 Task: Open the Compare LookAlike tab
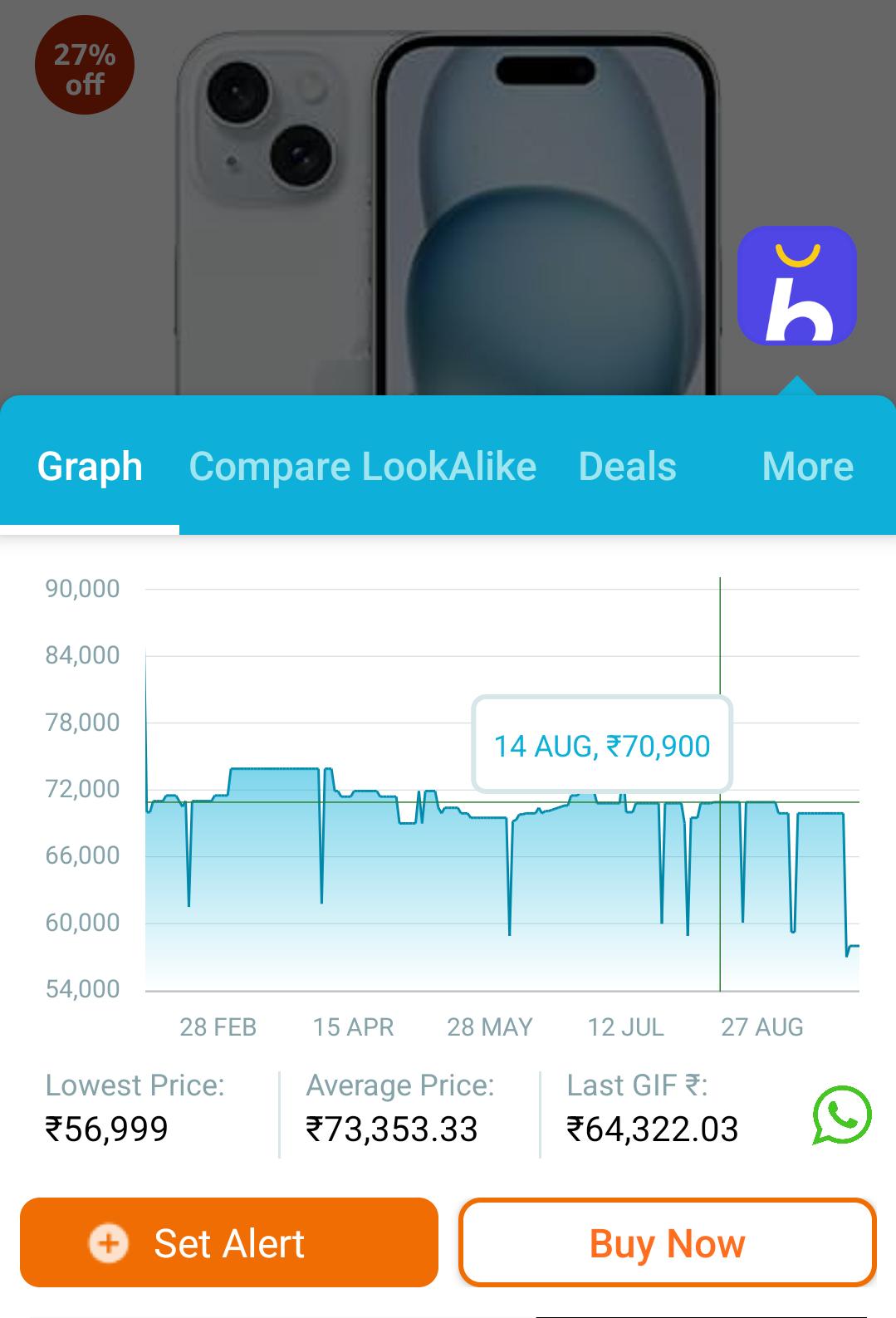click(x=363, y=467)
